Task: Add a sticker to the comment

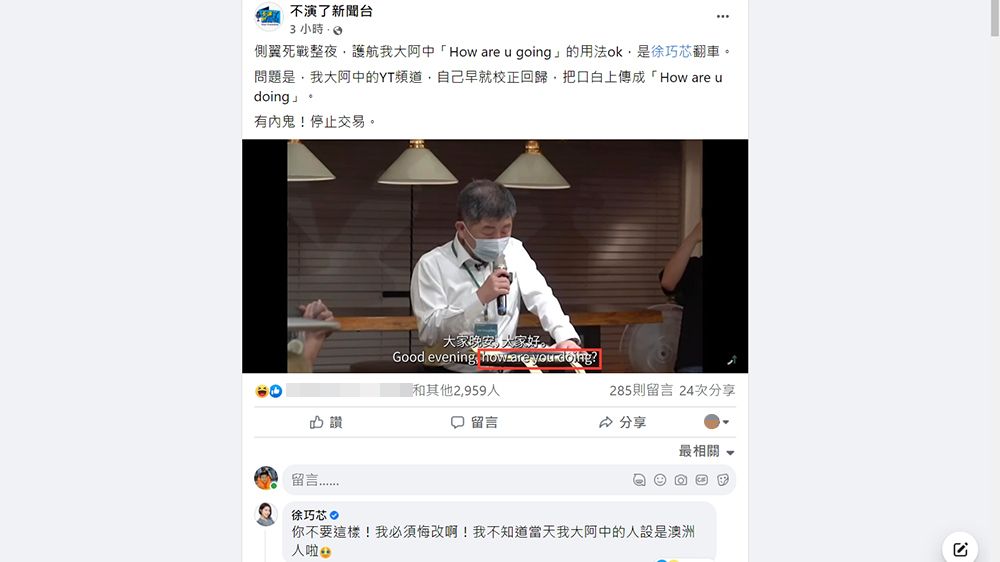Action: tap(723, 480)
